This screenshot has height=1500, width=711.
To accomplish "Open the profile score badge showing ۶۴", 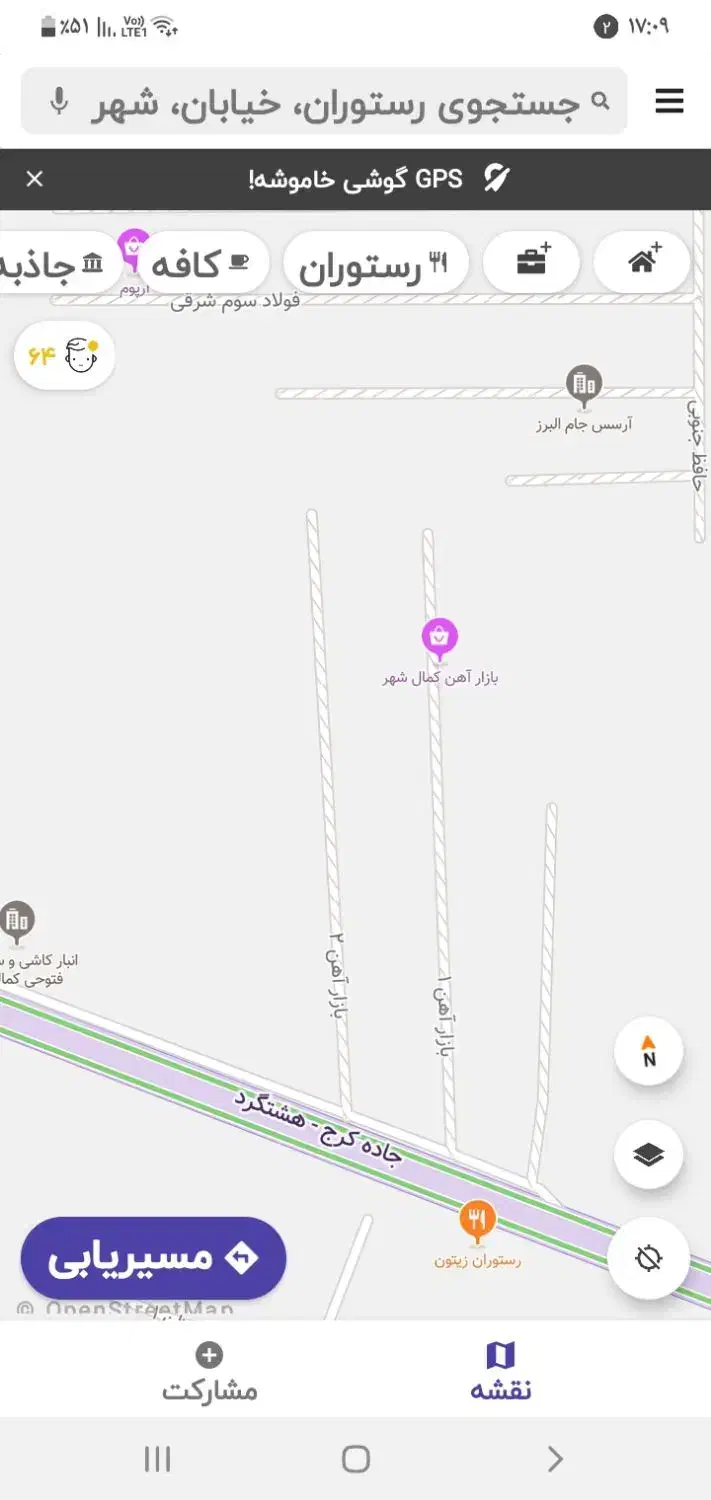I will click(64, 356).
